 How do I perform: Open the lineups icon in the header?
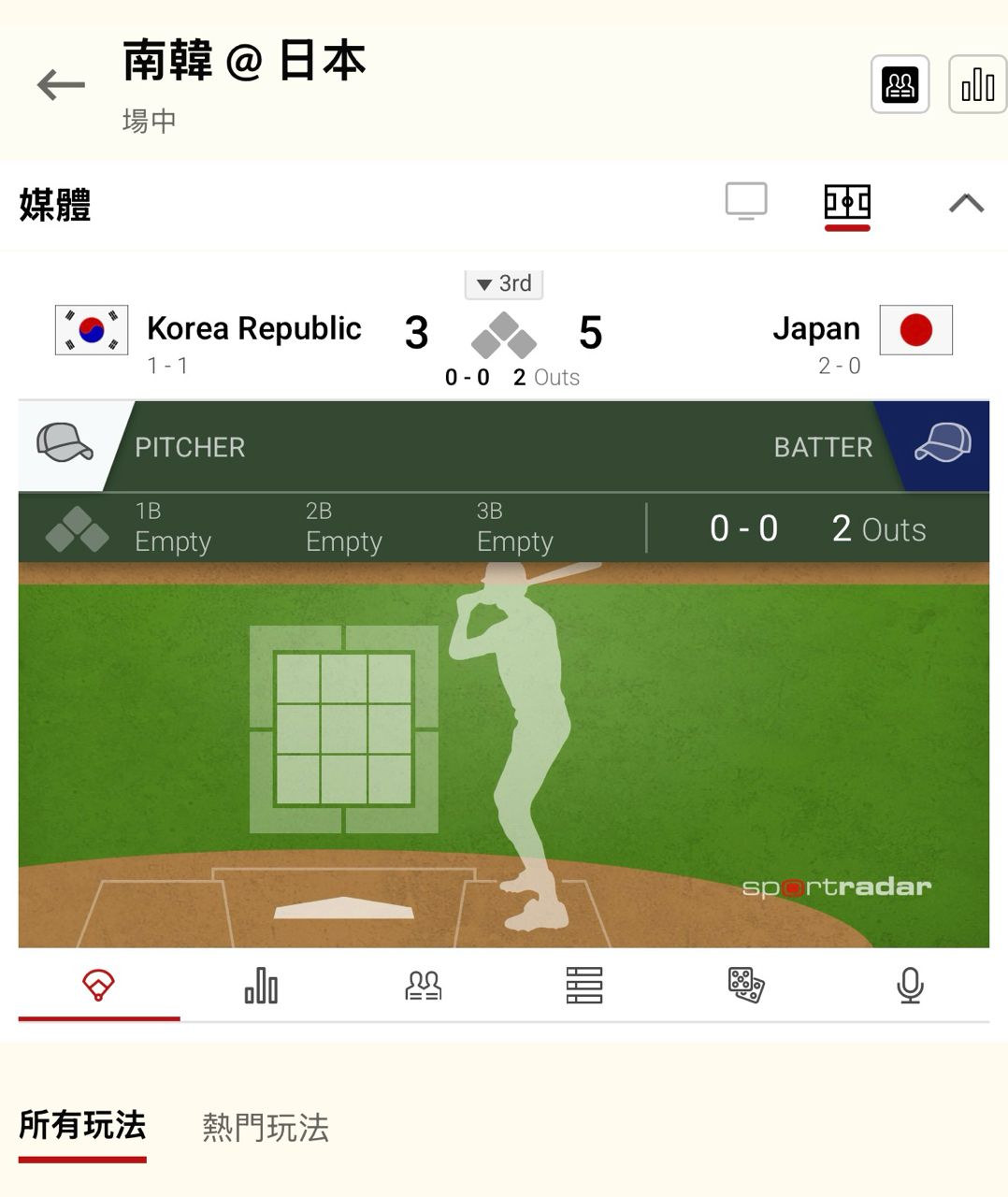900,85
